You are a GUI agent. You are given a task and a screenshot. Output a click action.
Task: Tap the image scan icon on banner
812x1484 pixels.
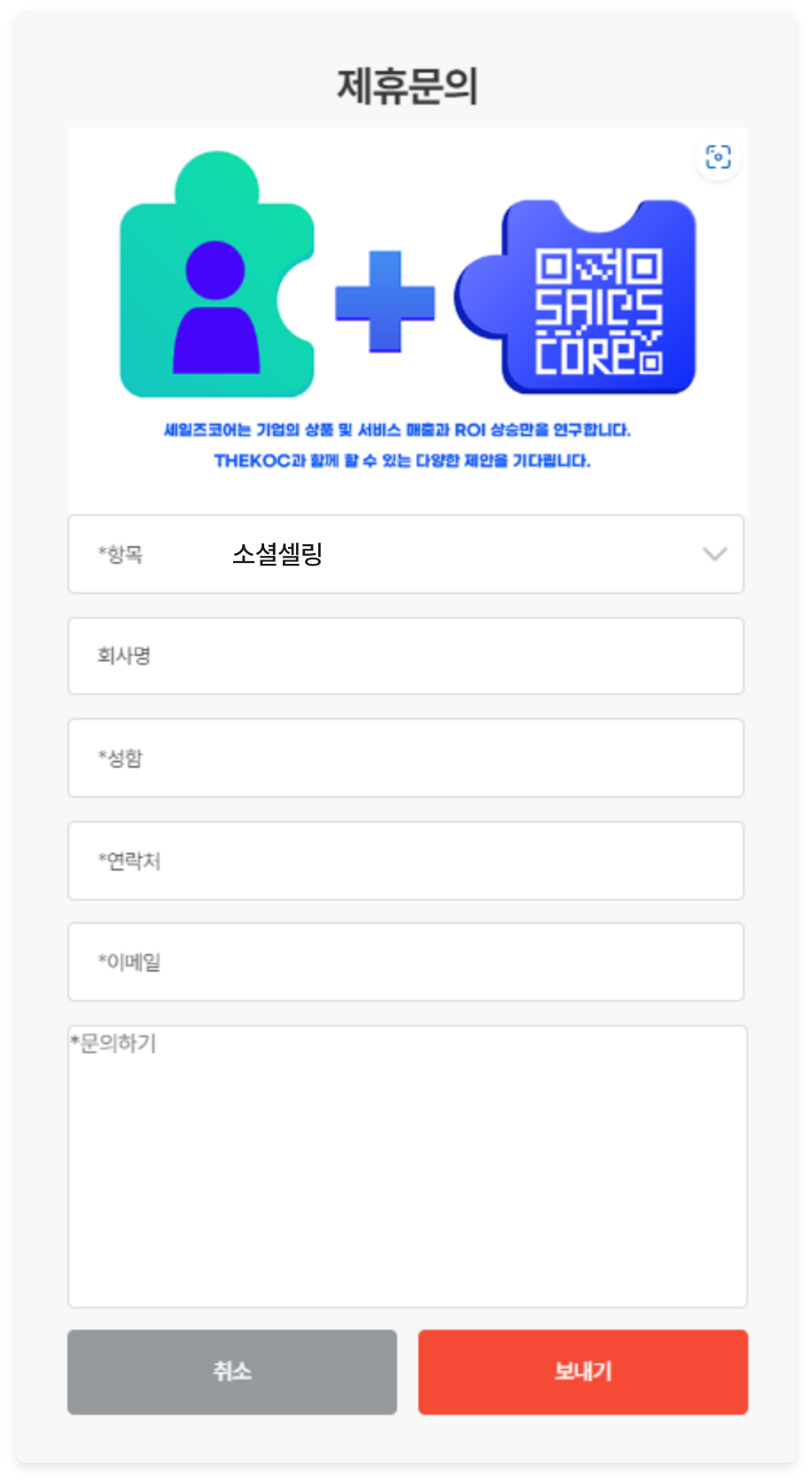tap(718, 158)
